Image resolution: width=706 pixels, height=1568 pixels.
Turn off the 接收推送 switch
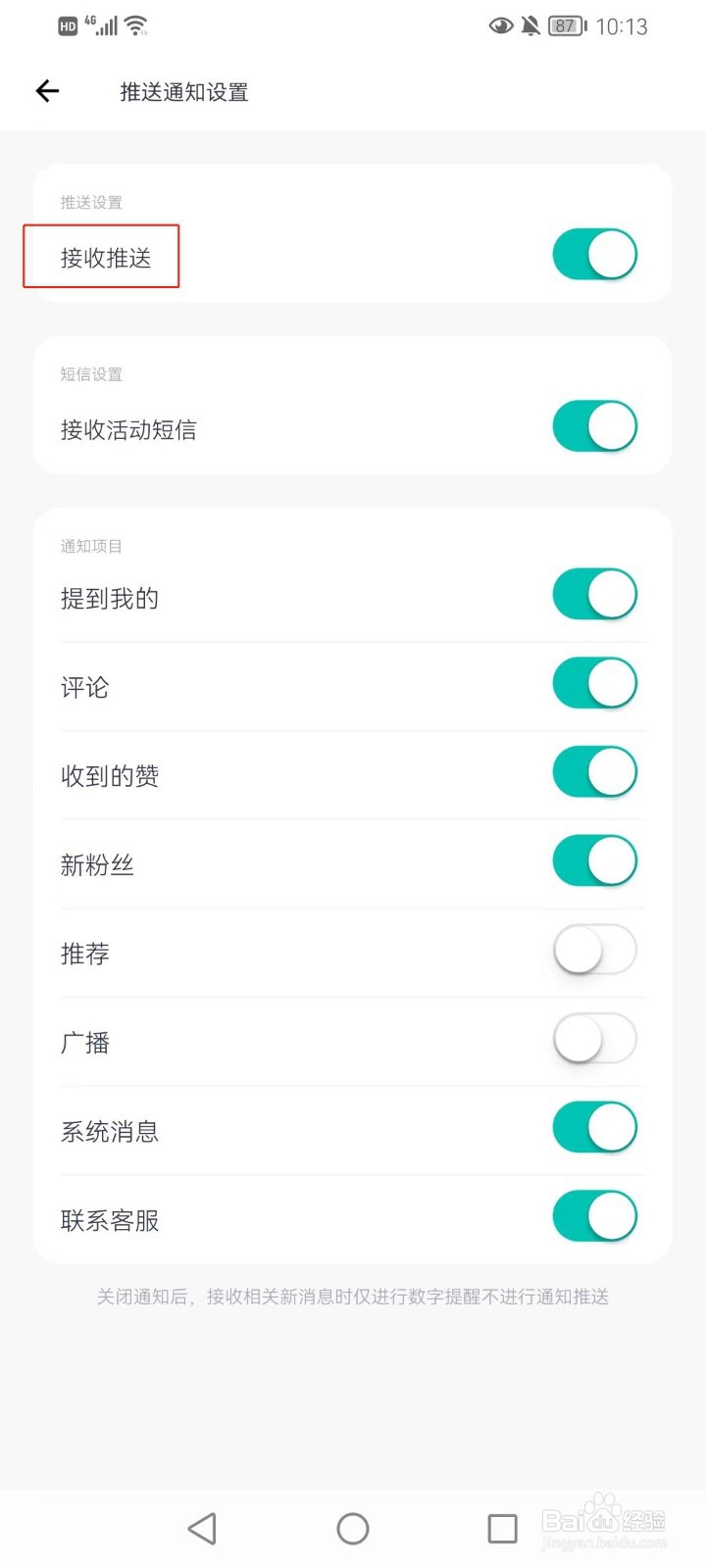[x=595, y=255]
